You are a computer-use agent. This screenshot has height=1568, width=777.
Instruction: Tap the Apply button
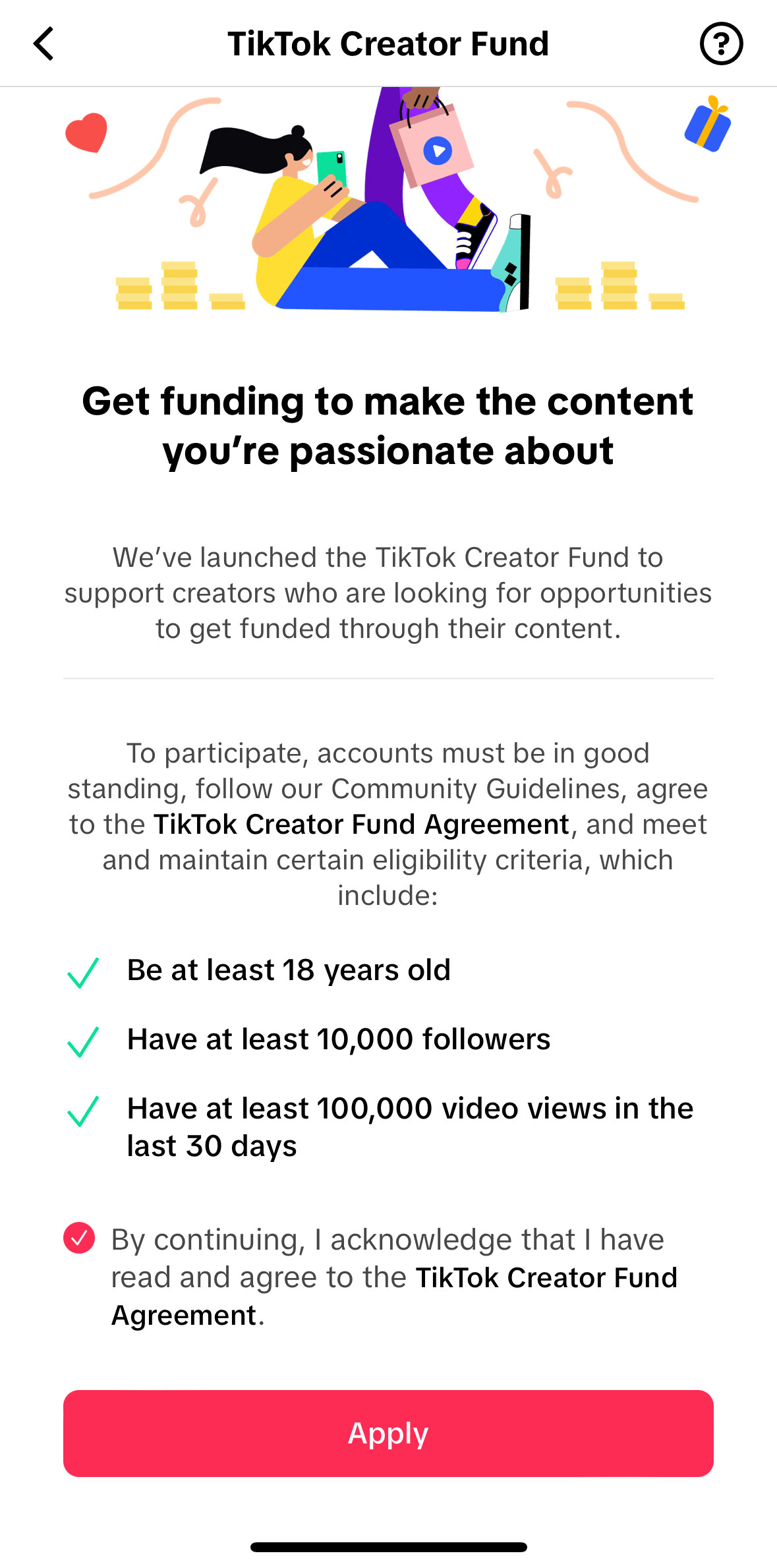[388, 1433]
